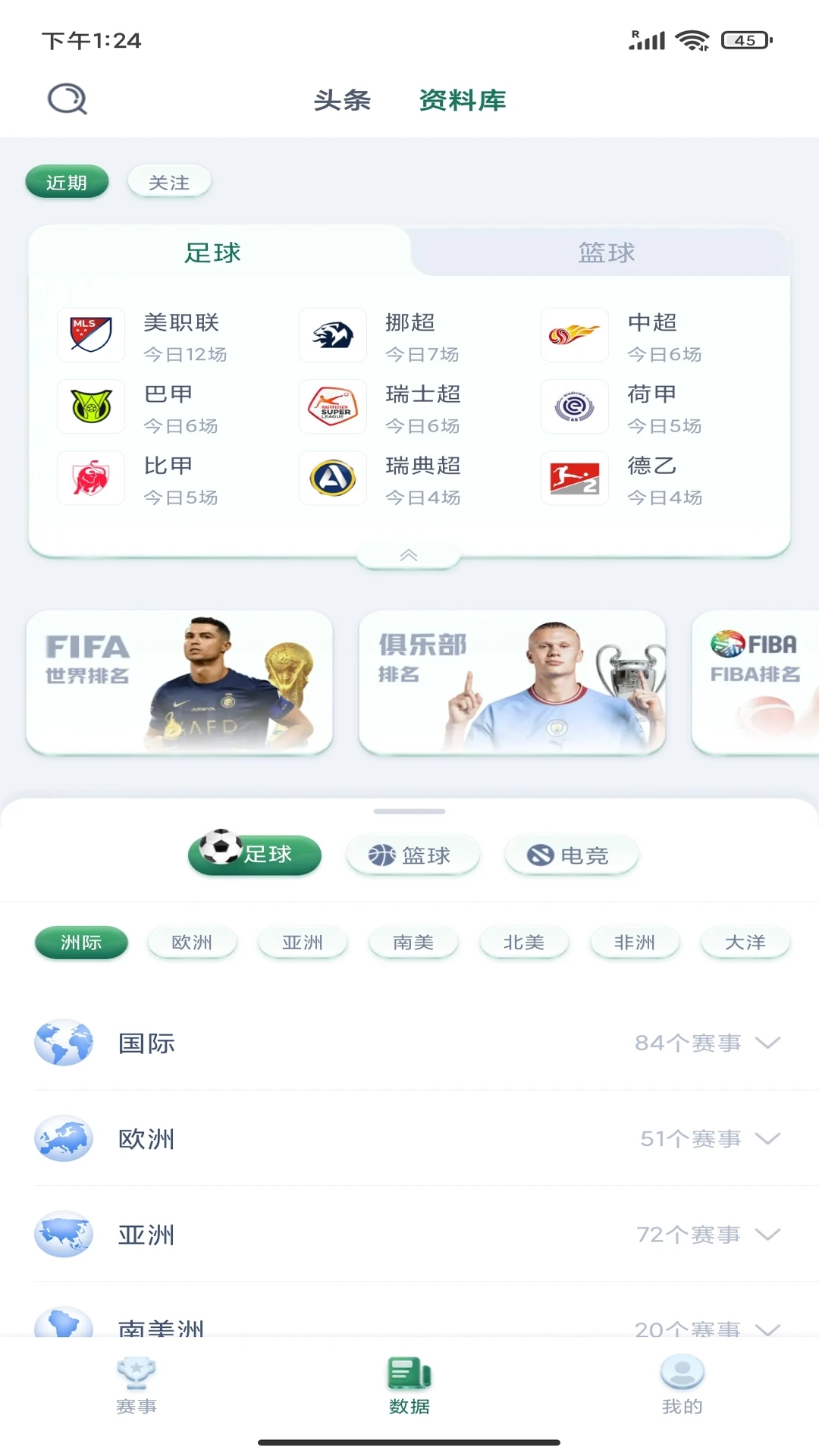Open the 德乙 league

click(622, 478)
